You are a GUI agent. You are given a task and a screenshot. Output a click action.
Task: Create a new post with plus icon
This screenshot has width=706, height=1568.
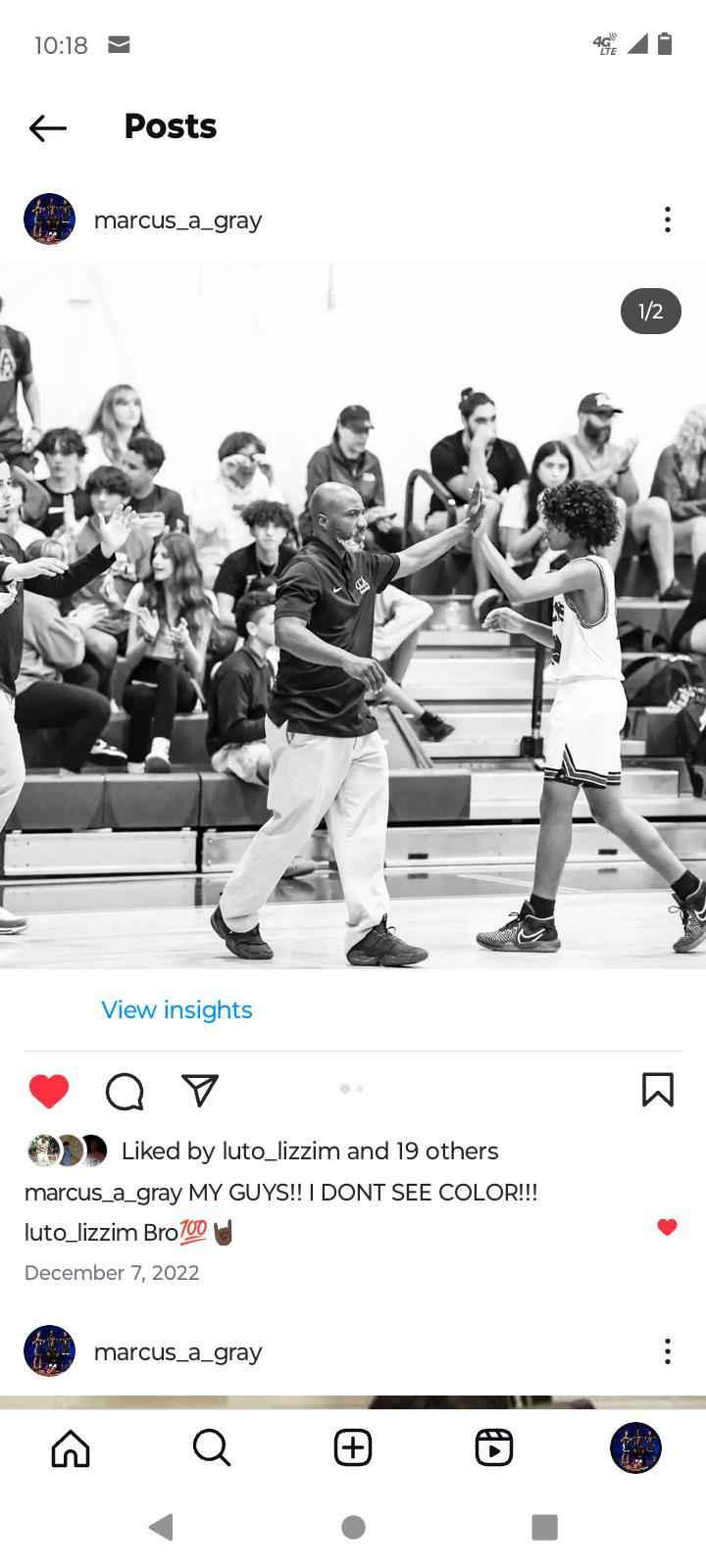click(x=353, y=1447)
